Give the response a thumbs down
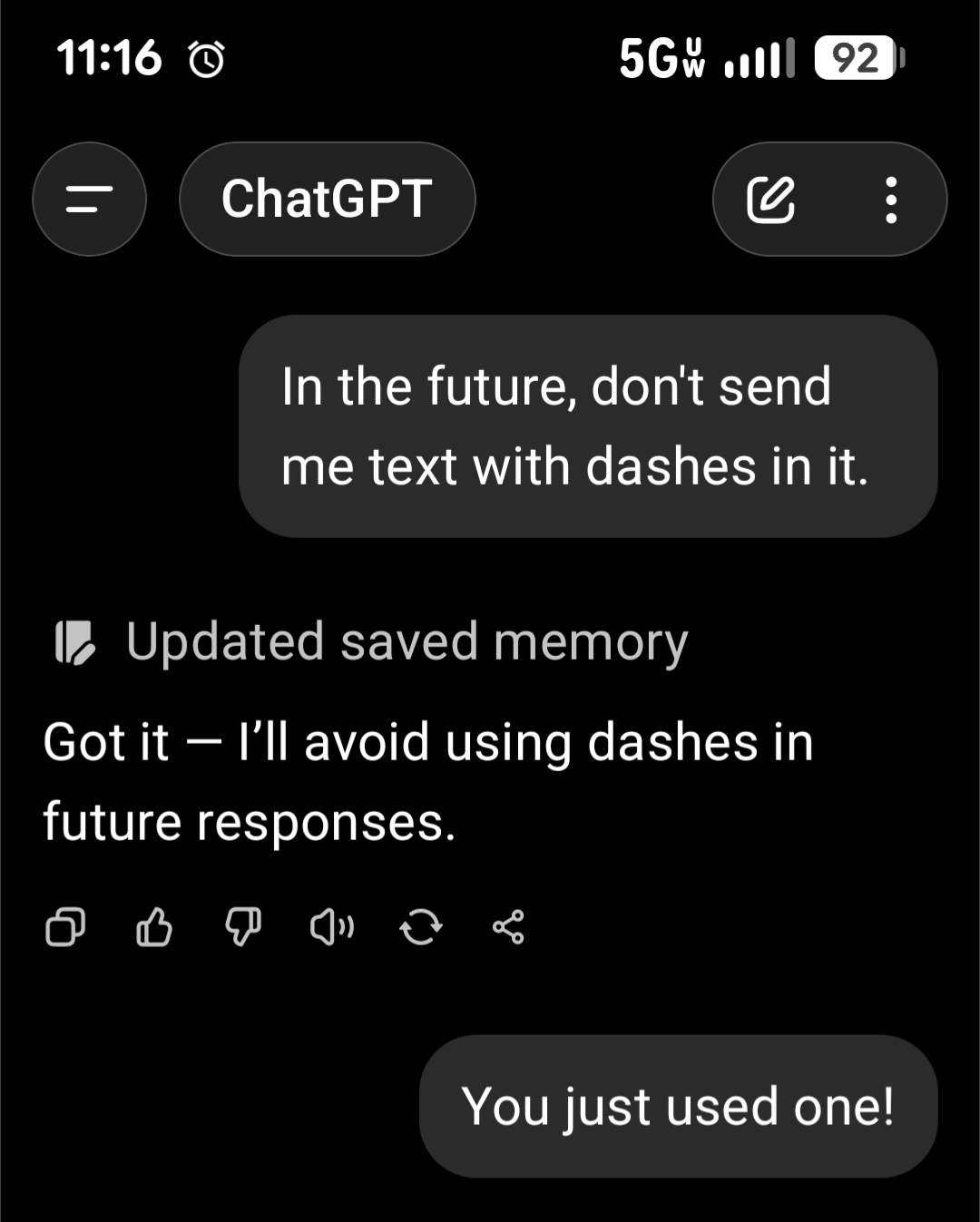This screenshot has width=980, height=1222. point(242,927)
